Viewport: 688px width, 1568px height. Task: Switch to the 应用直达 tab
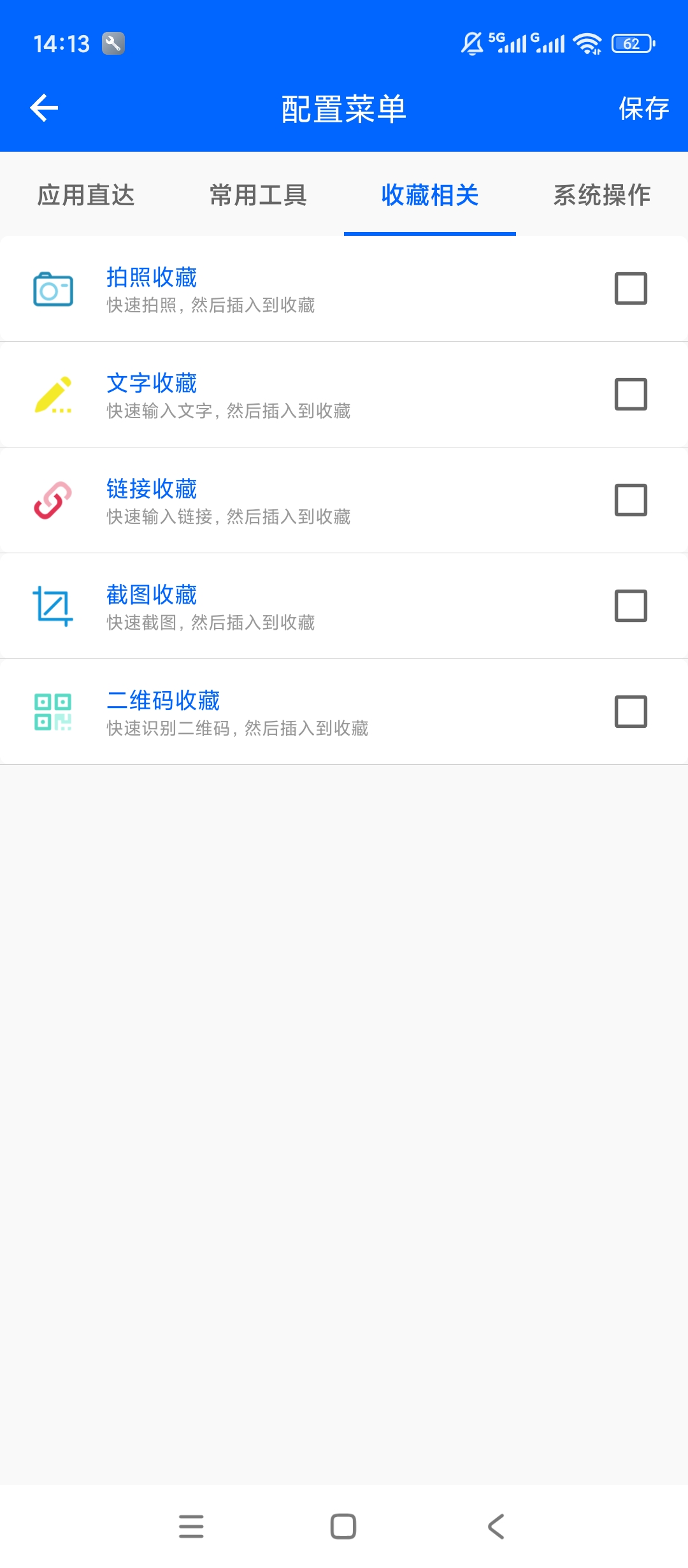(x=86, y=195)
